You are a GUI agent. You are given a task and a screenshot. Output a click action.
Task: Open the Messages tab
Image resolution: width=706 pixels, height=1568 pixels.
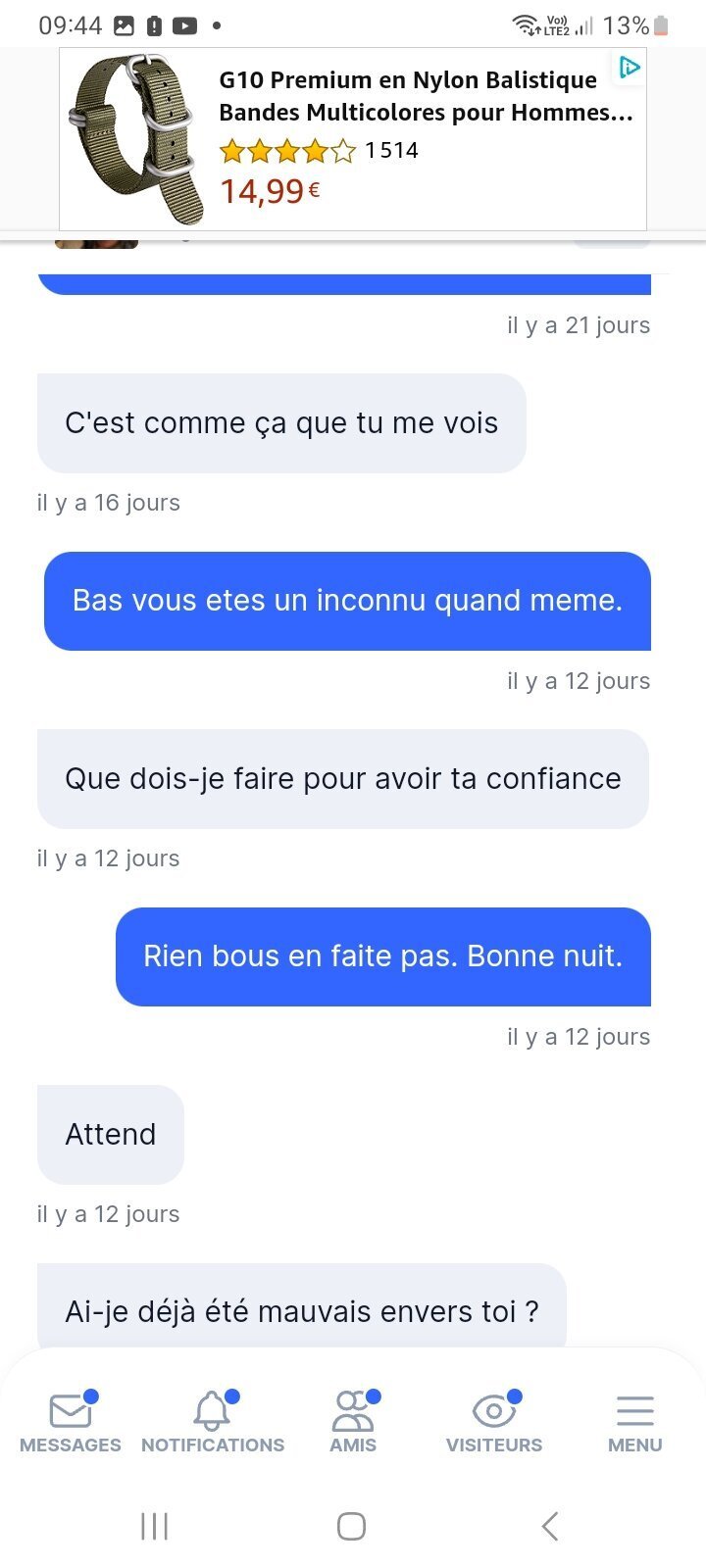[70, 1422]
